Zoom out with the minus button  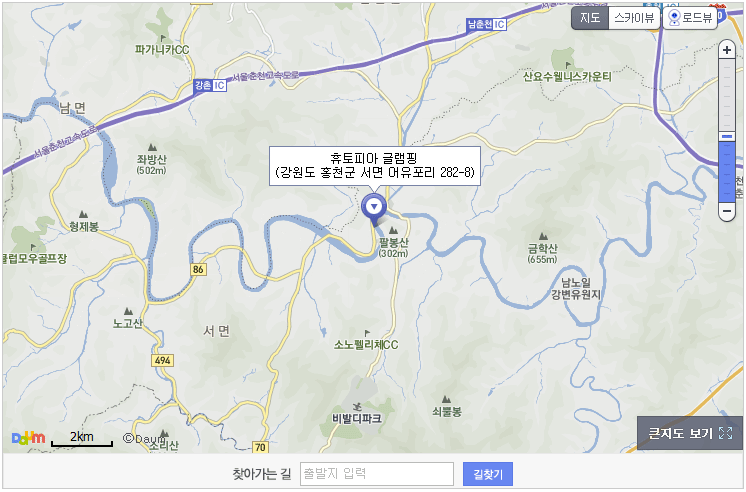727,211
